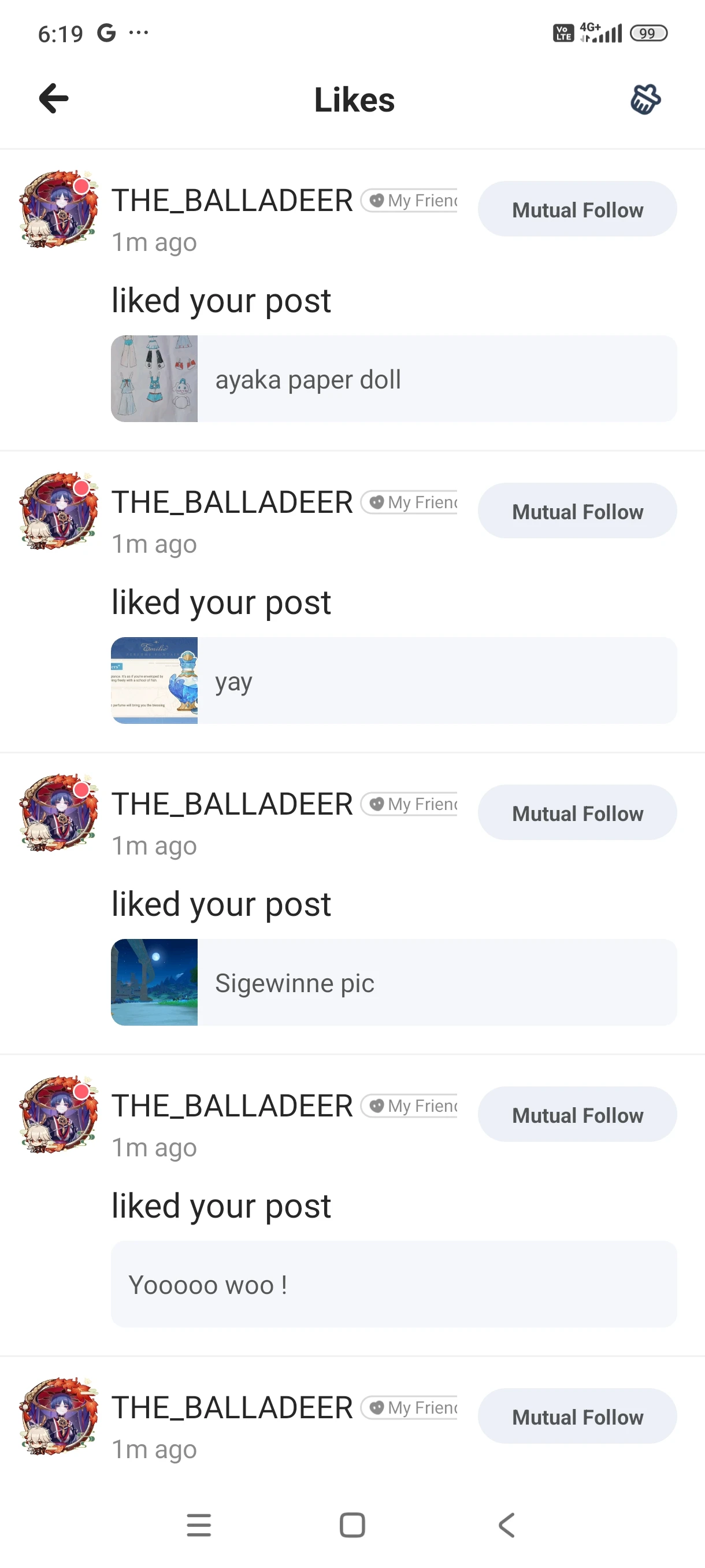Tap the red unread dot on second avatar
Viewport: 705px width, 1568px height.
tap(81, 487)
